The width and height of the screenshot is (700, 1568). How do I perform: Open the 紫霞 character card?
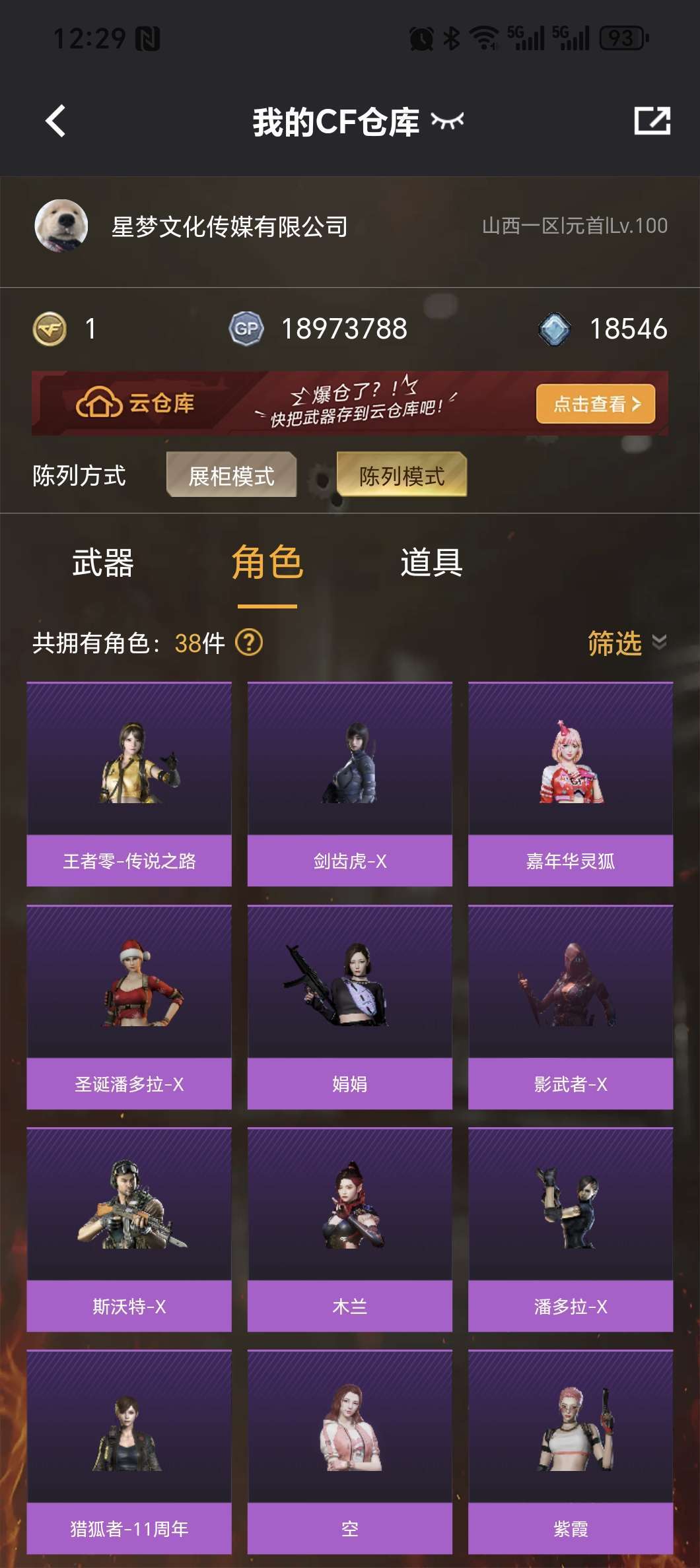(571, 1451)
